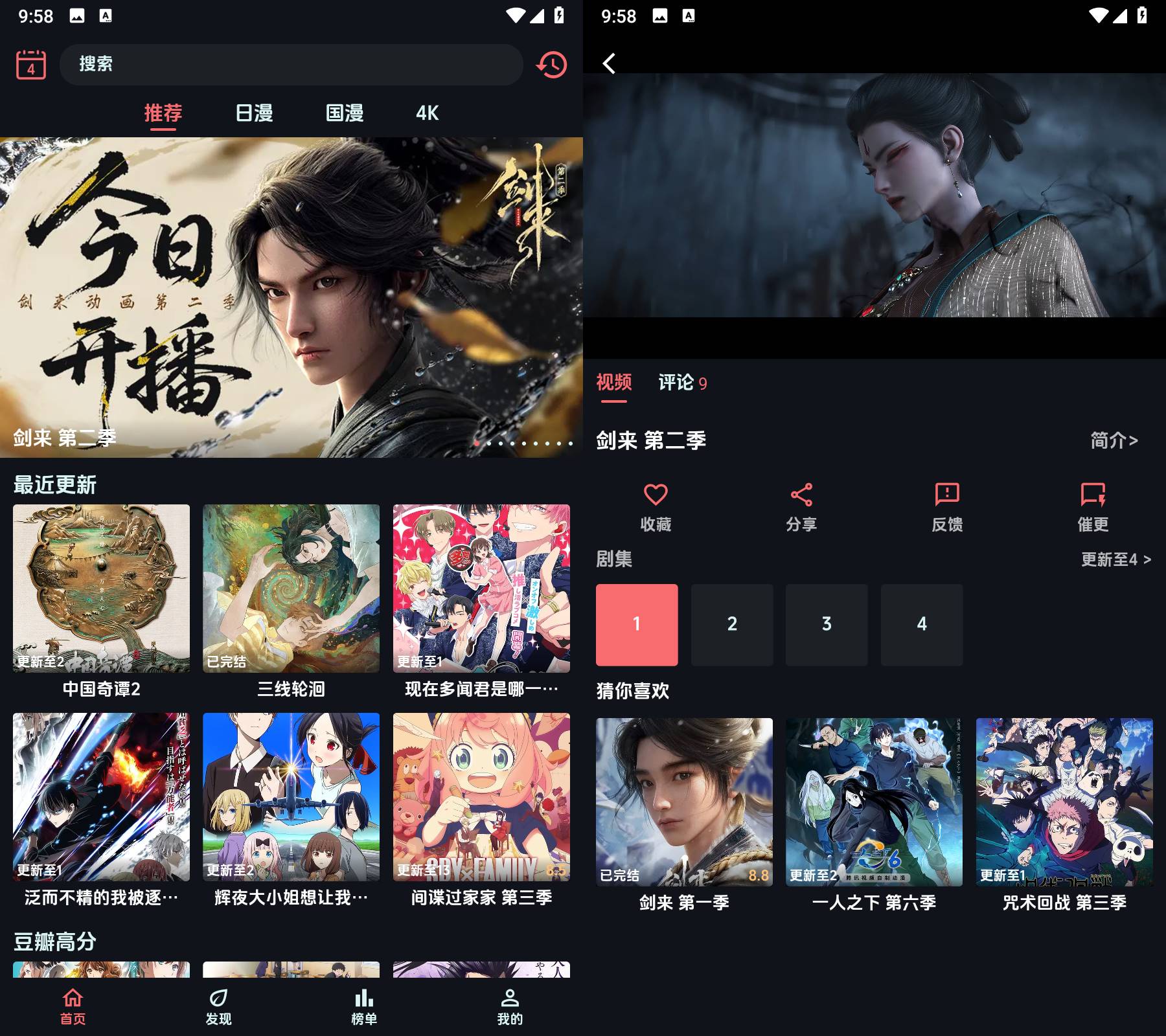Open the 中国奇谭2 card

click(102, 588)
